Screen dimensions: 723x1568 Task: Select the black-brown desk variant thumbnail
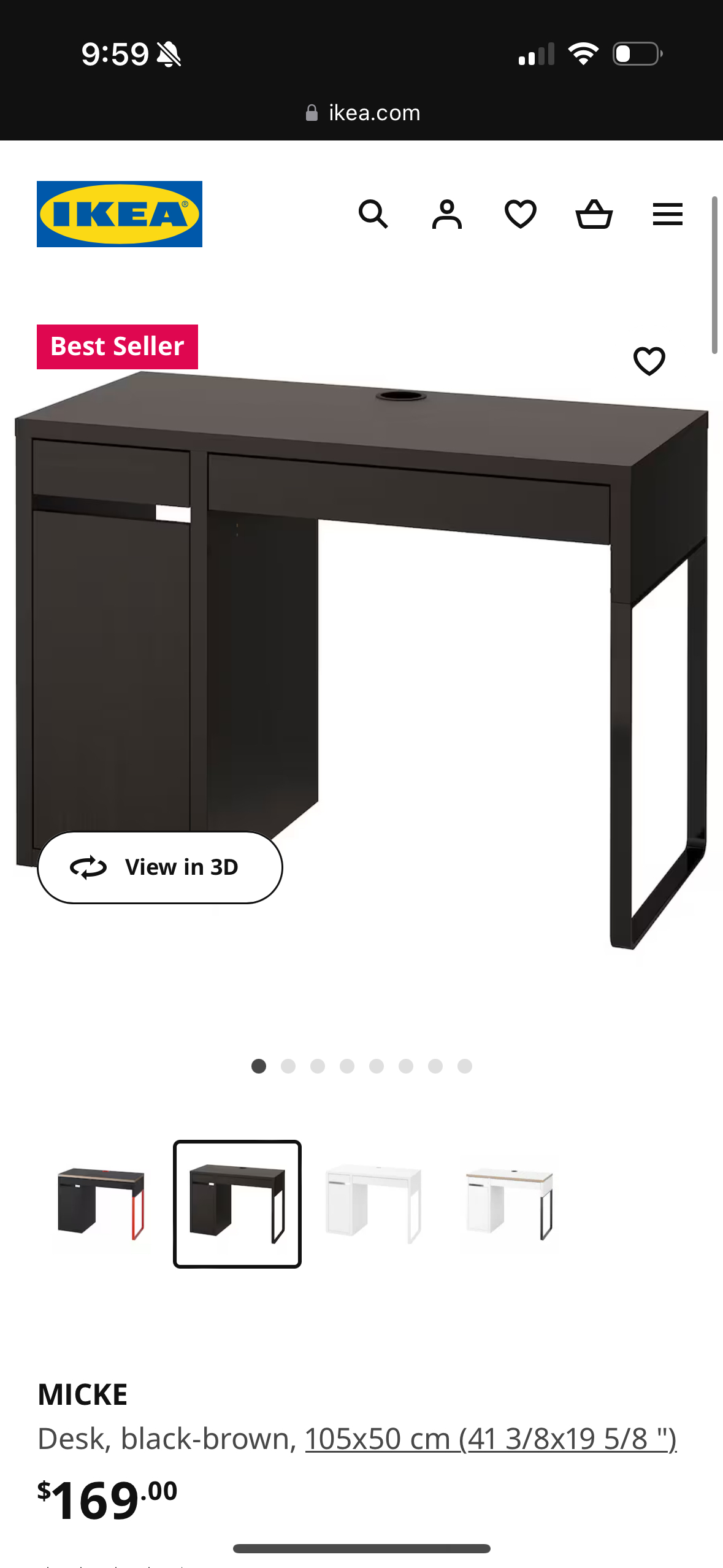click(x=237, y=1204)
